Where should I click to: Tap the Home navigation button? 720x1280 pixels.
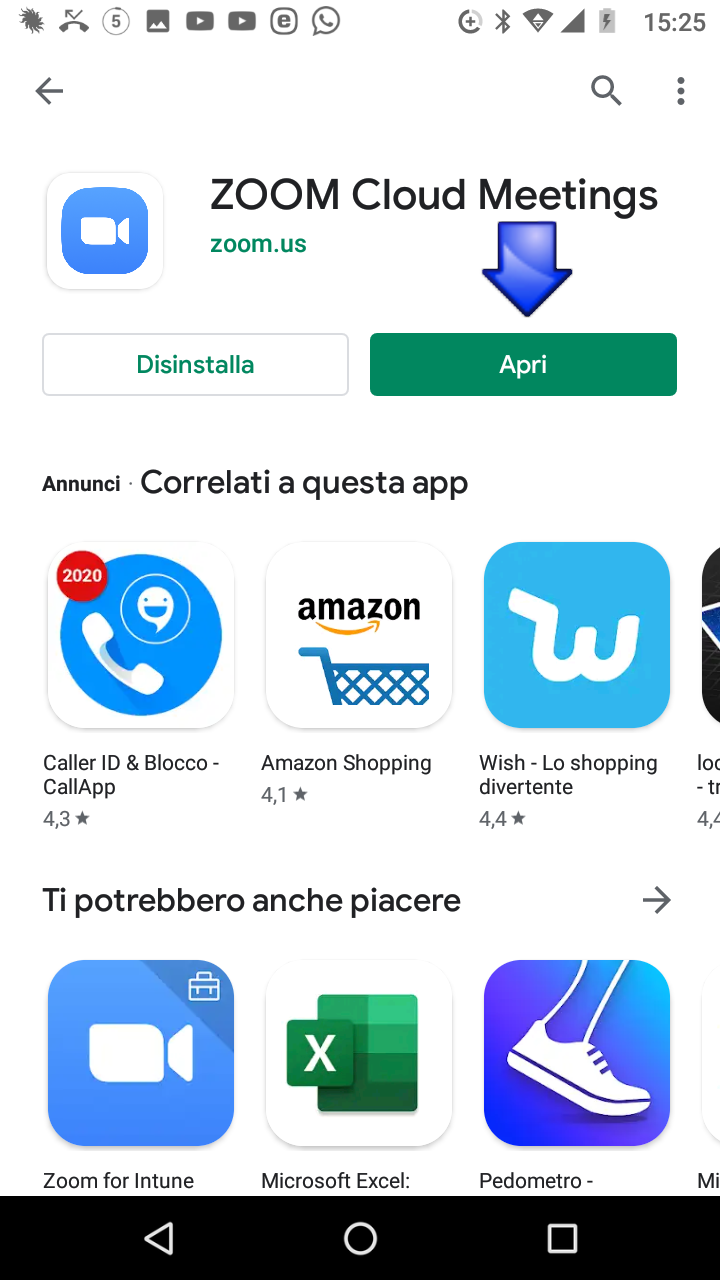point(360,1238)
